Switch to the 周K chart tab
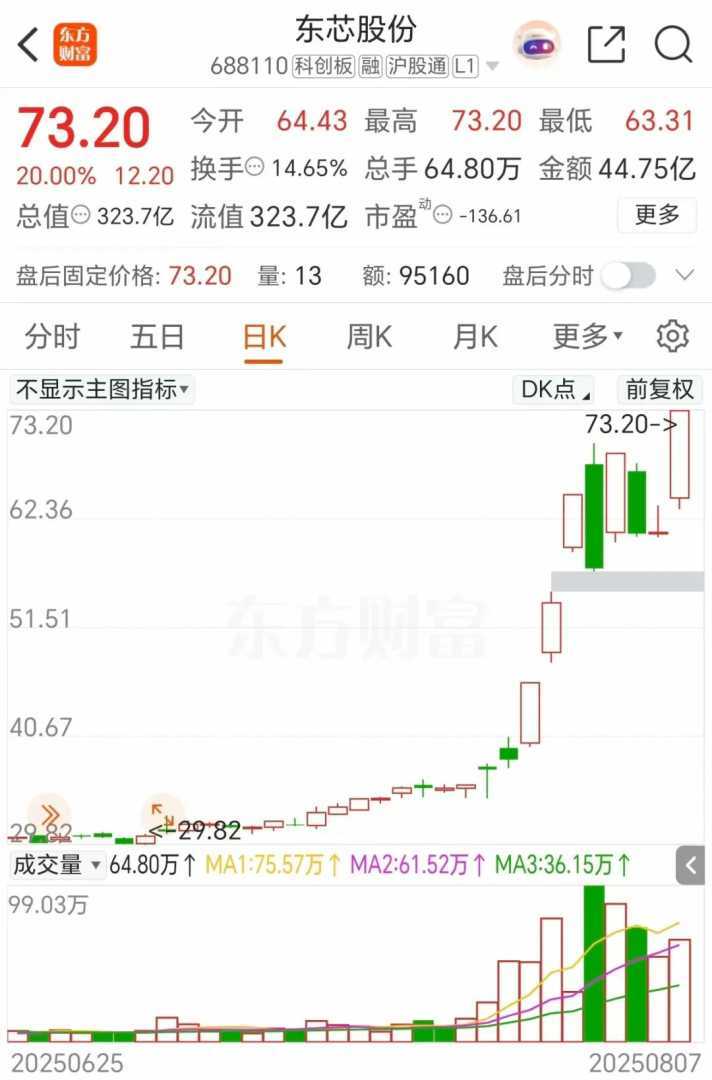This screenshot has height=1080, width=712. tap(369, 337)
